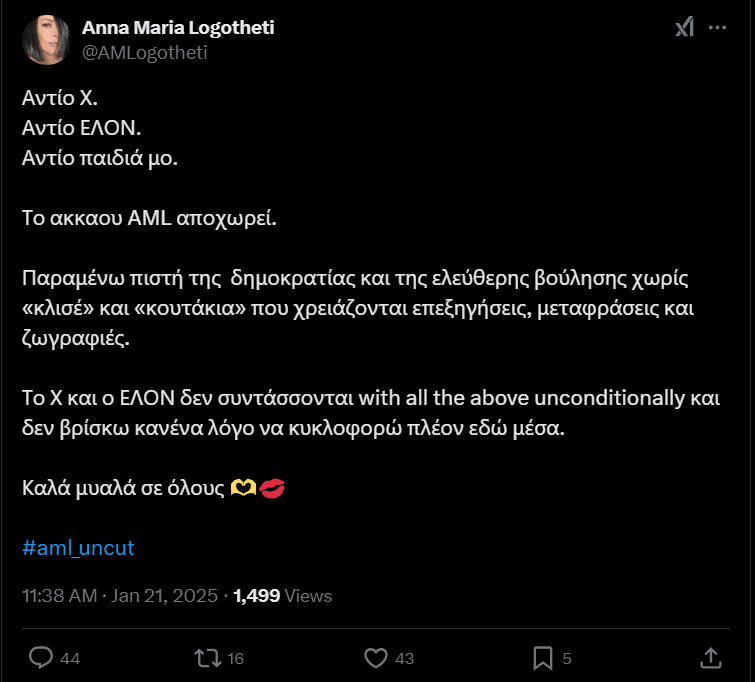
Task: Open the post's overflow menu
Action: [718, 29]
